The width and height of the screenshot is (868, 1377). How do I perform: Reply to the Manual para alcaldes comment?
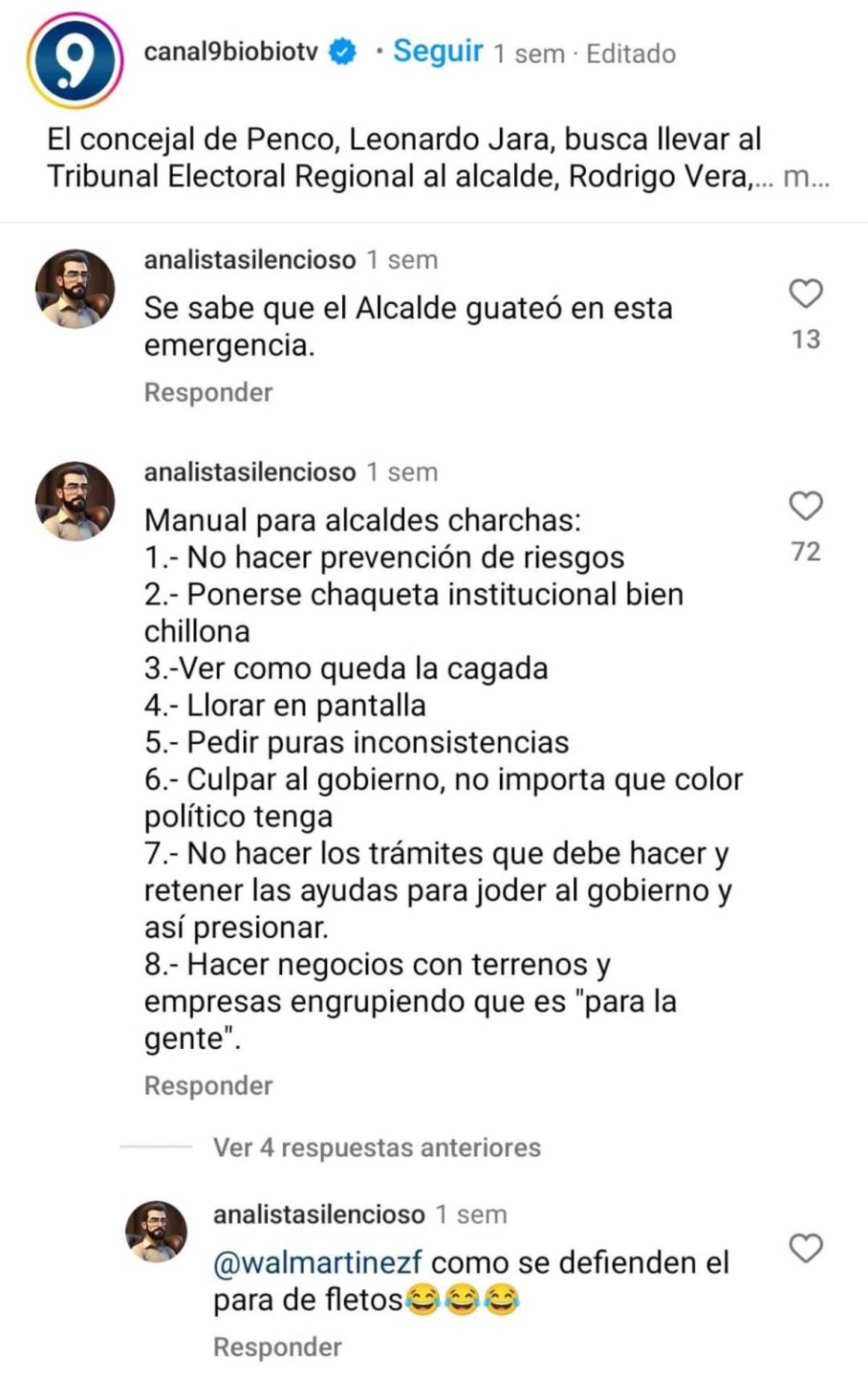[x=208, y=1086]
